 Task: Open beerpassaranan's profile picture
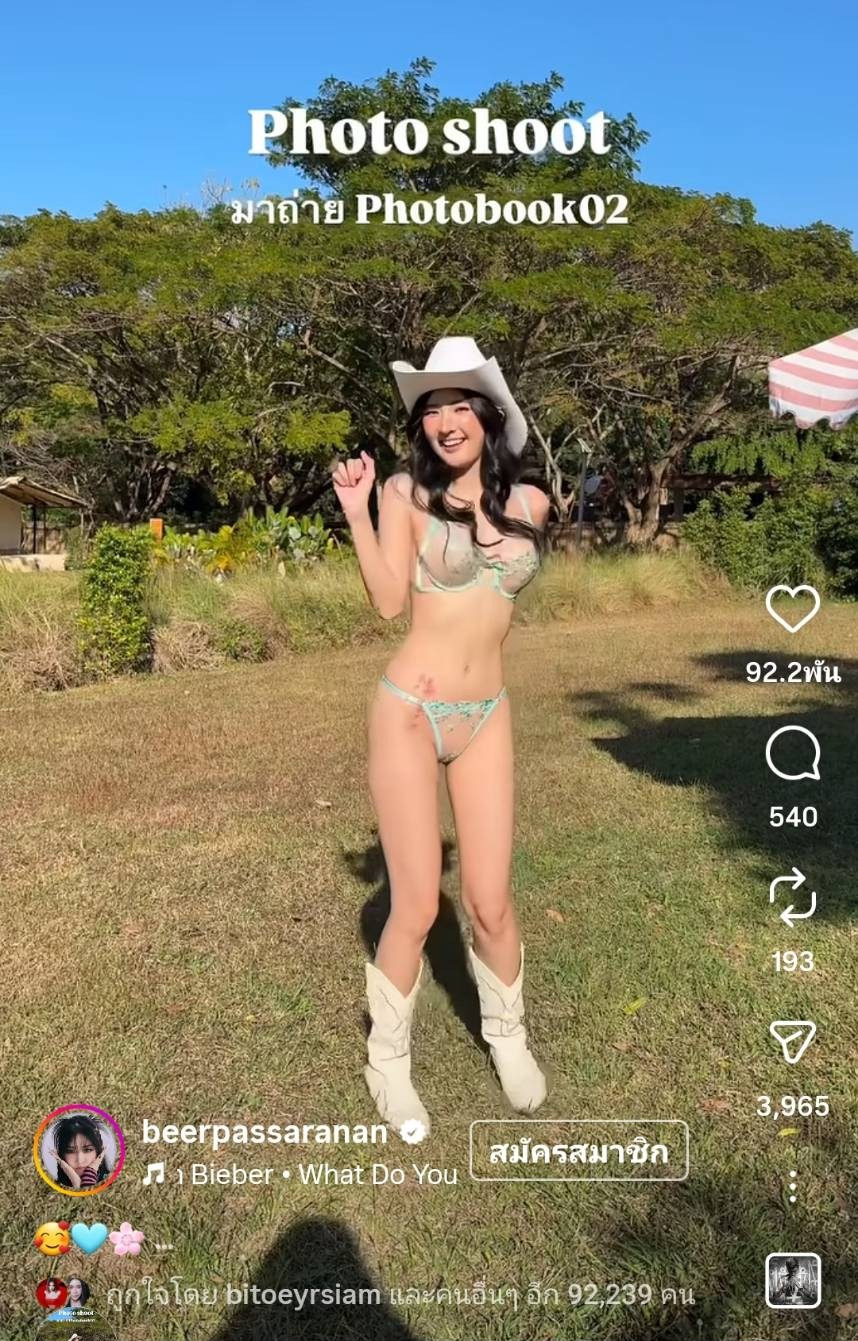(x=79, y=1150)
